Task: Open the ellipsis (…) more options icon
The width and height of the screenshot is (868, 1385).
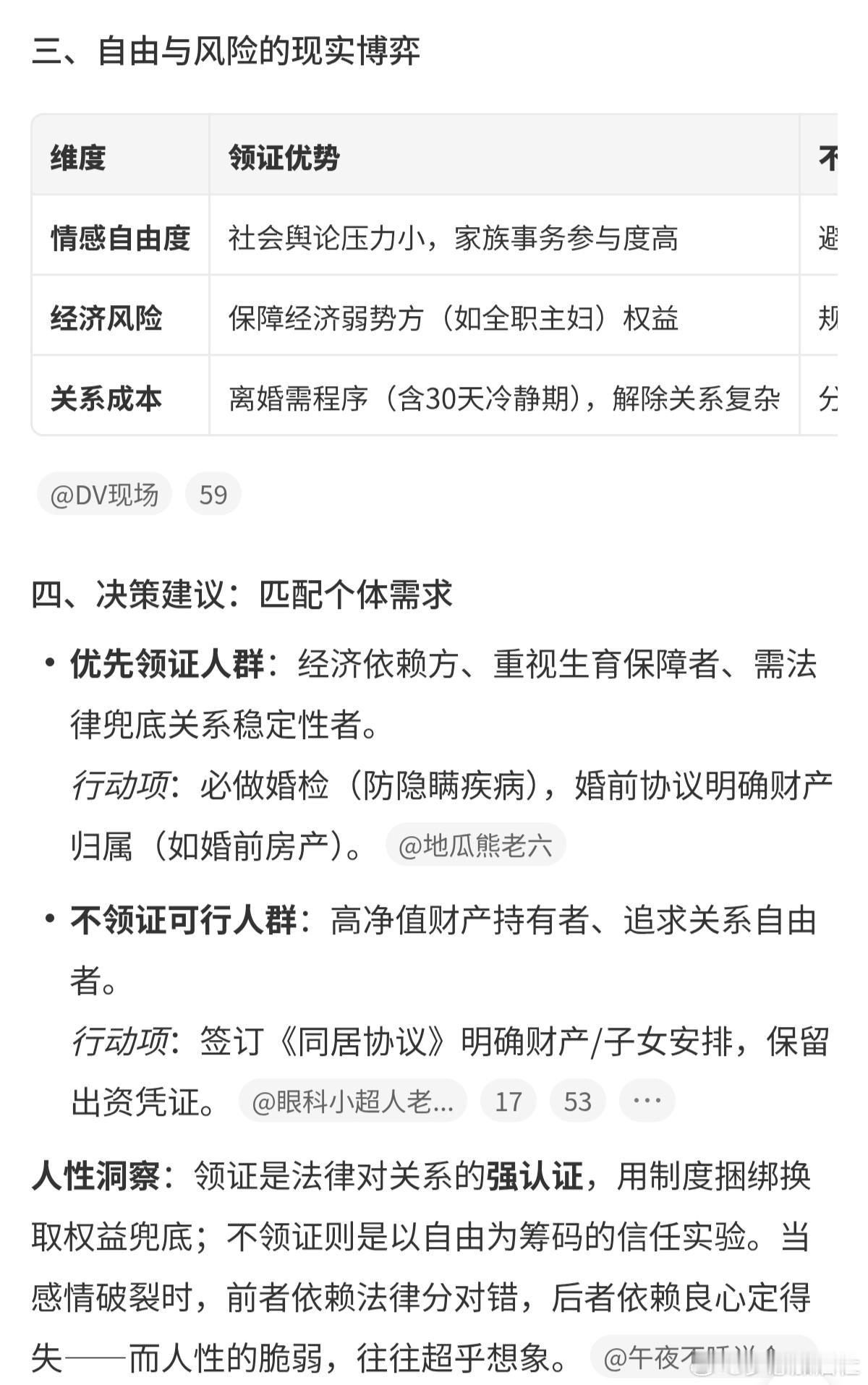Action: (x=646, y=1100)
